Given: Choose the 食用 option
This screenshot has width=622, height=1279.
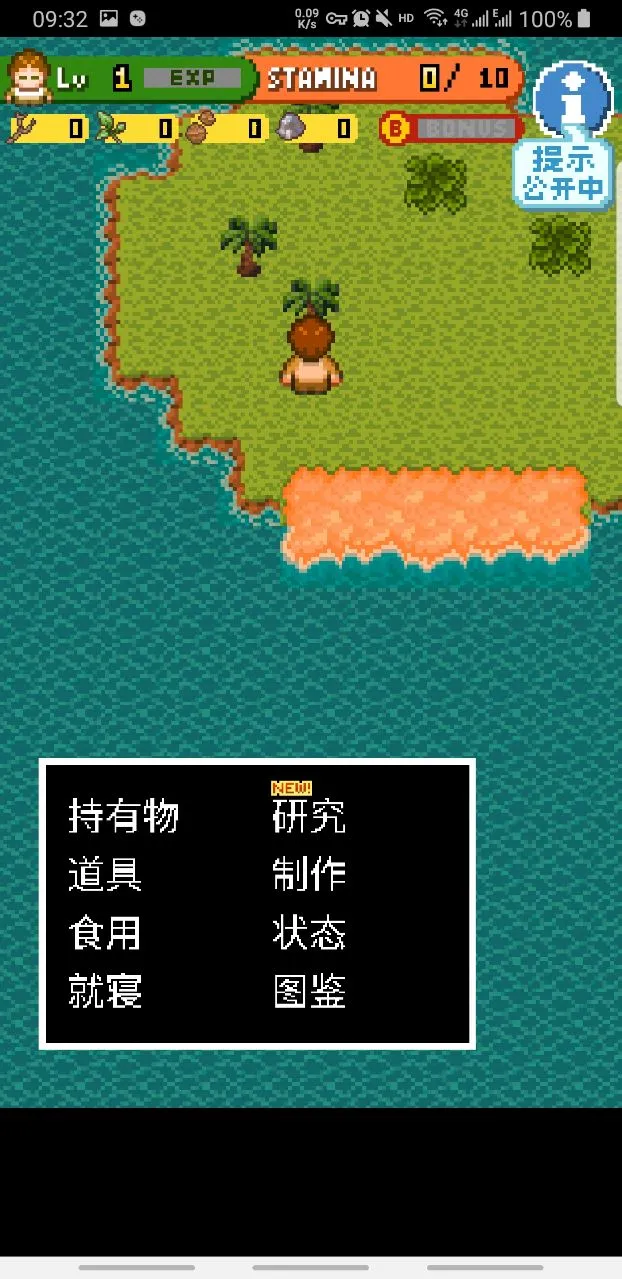Looking at the screenshot, I should pyautogui.click(x=105, y=934).
